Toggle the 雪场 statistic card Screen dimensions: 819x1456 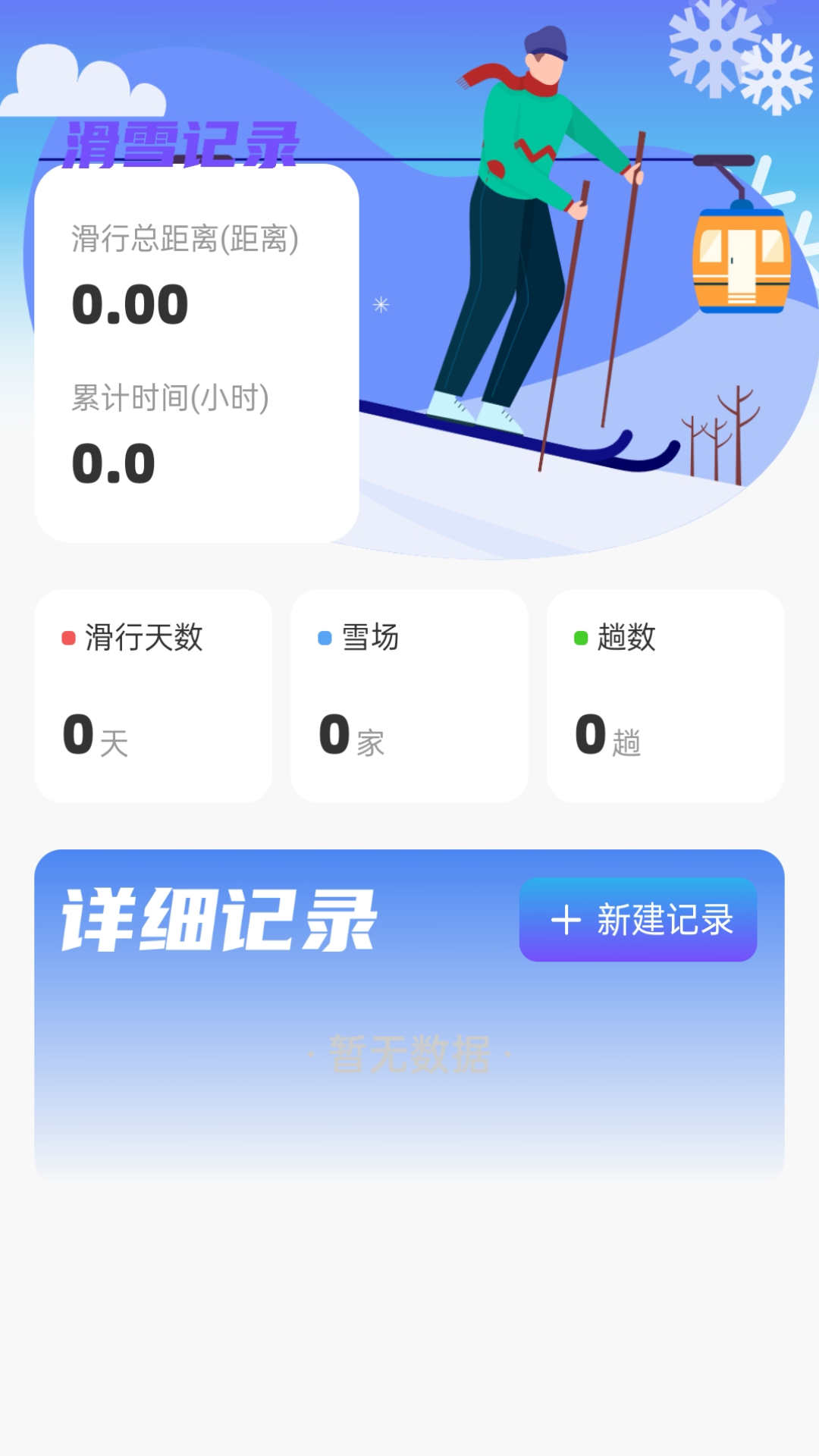point(409,694)
